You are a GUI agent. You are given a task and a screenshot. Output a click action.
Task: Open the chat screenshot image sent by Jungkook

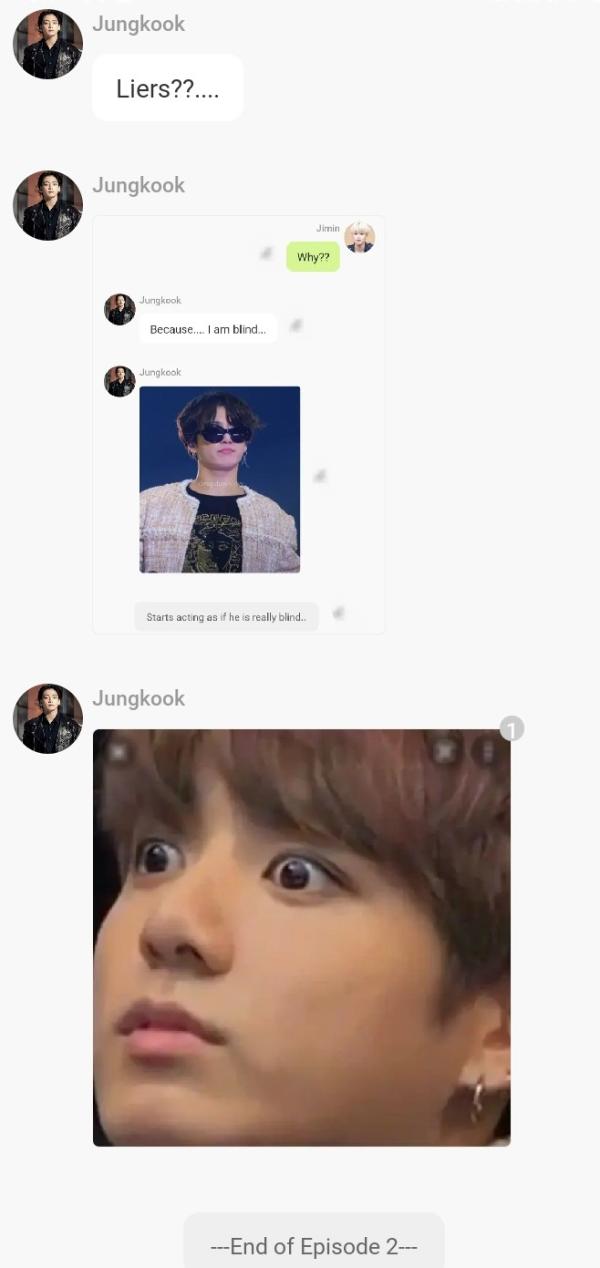click(x=238, y=425)
